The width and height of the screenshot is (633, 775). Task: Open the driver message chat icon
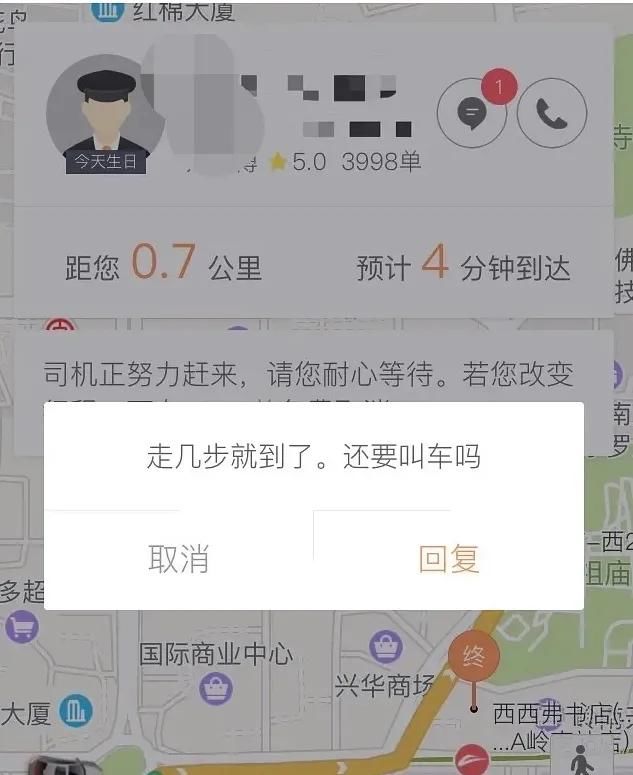(472, 114)
